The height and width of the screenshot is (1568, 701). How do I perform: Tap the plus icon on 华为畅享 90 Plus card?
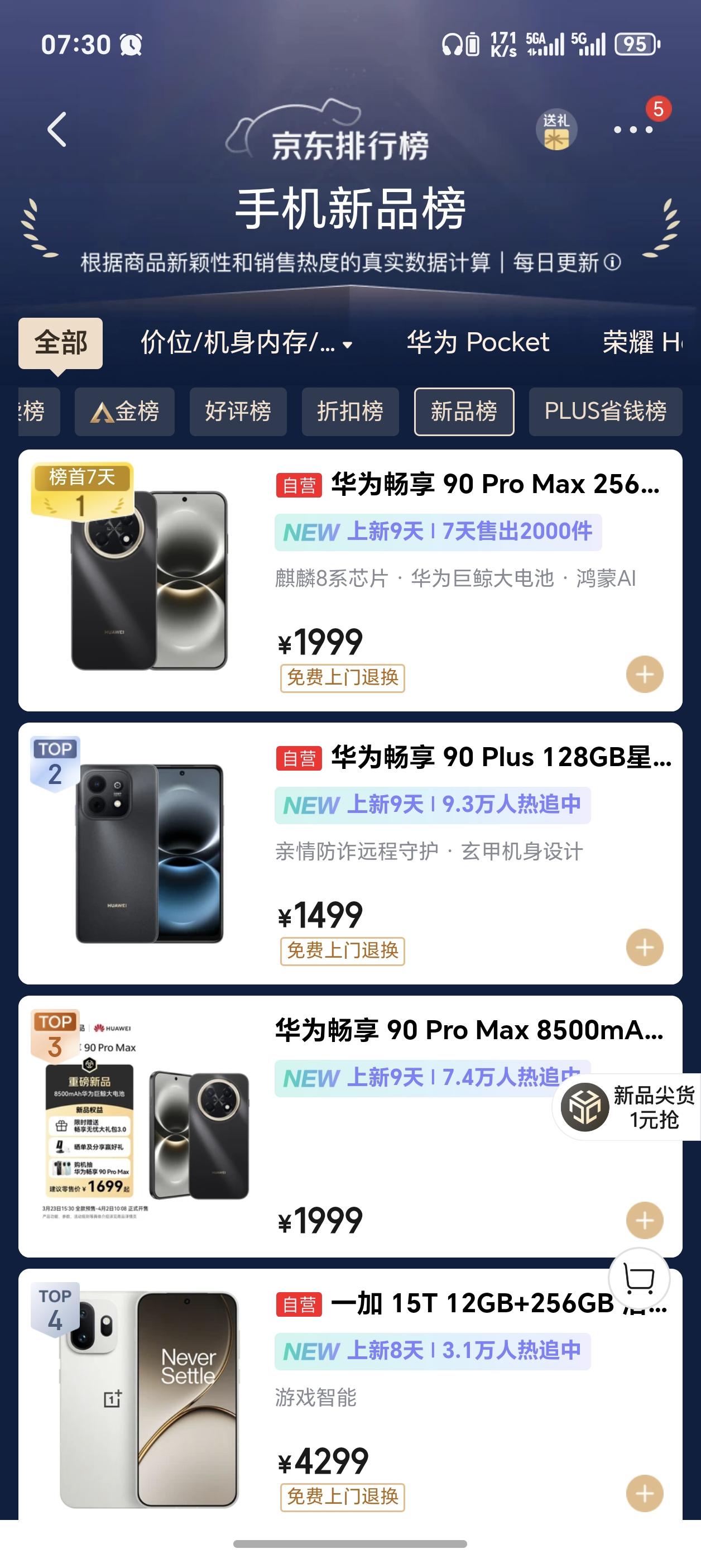645,948
